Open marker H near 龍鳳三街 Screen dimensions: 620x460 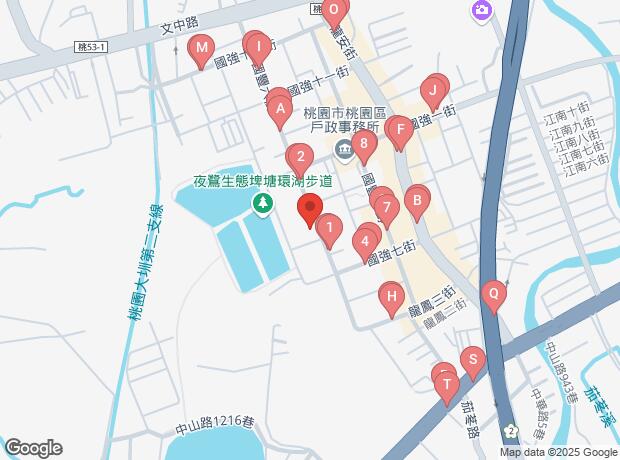392,297
